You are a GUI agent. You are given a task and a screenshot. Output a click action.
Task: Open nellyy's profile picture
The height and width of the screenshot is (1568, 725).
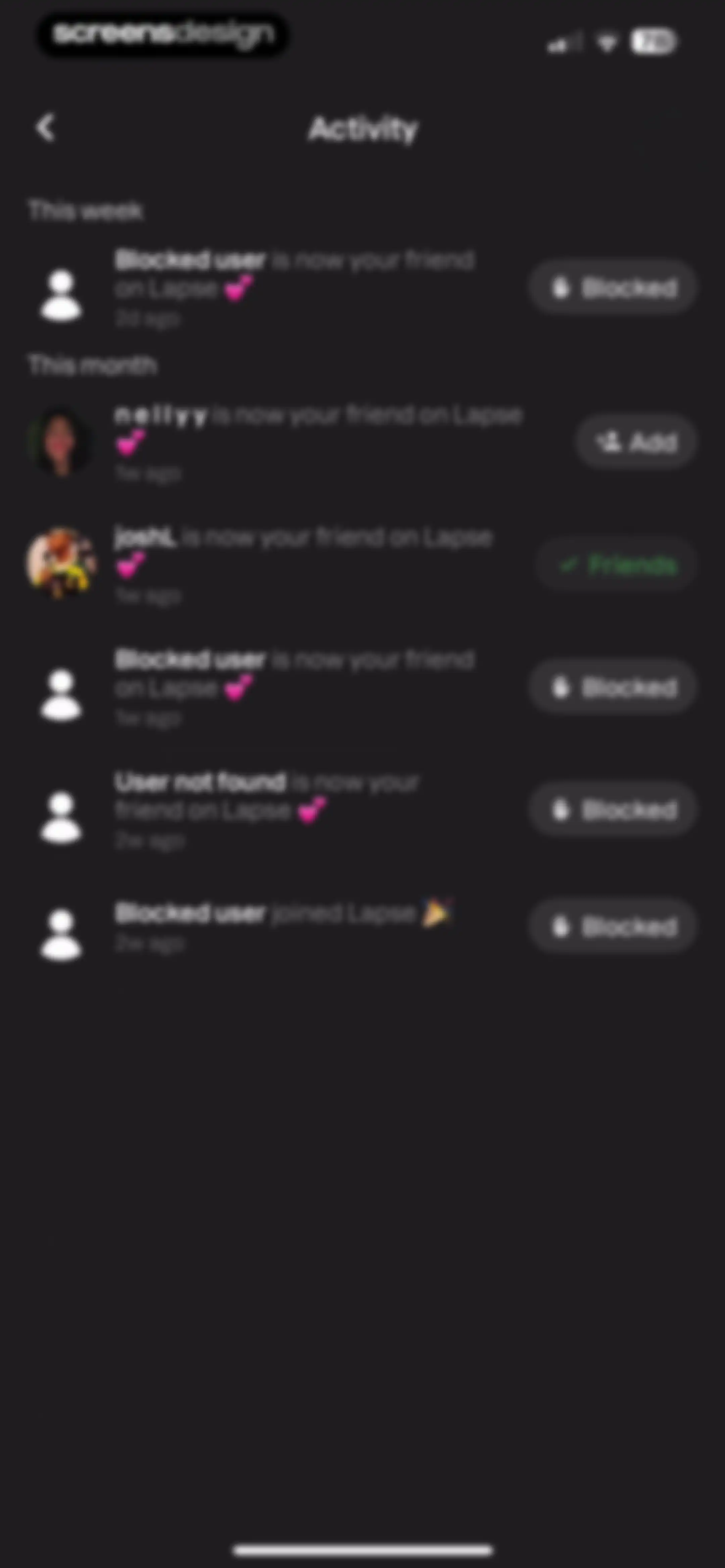60,442
